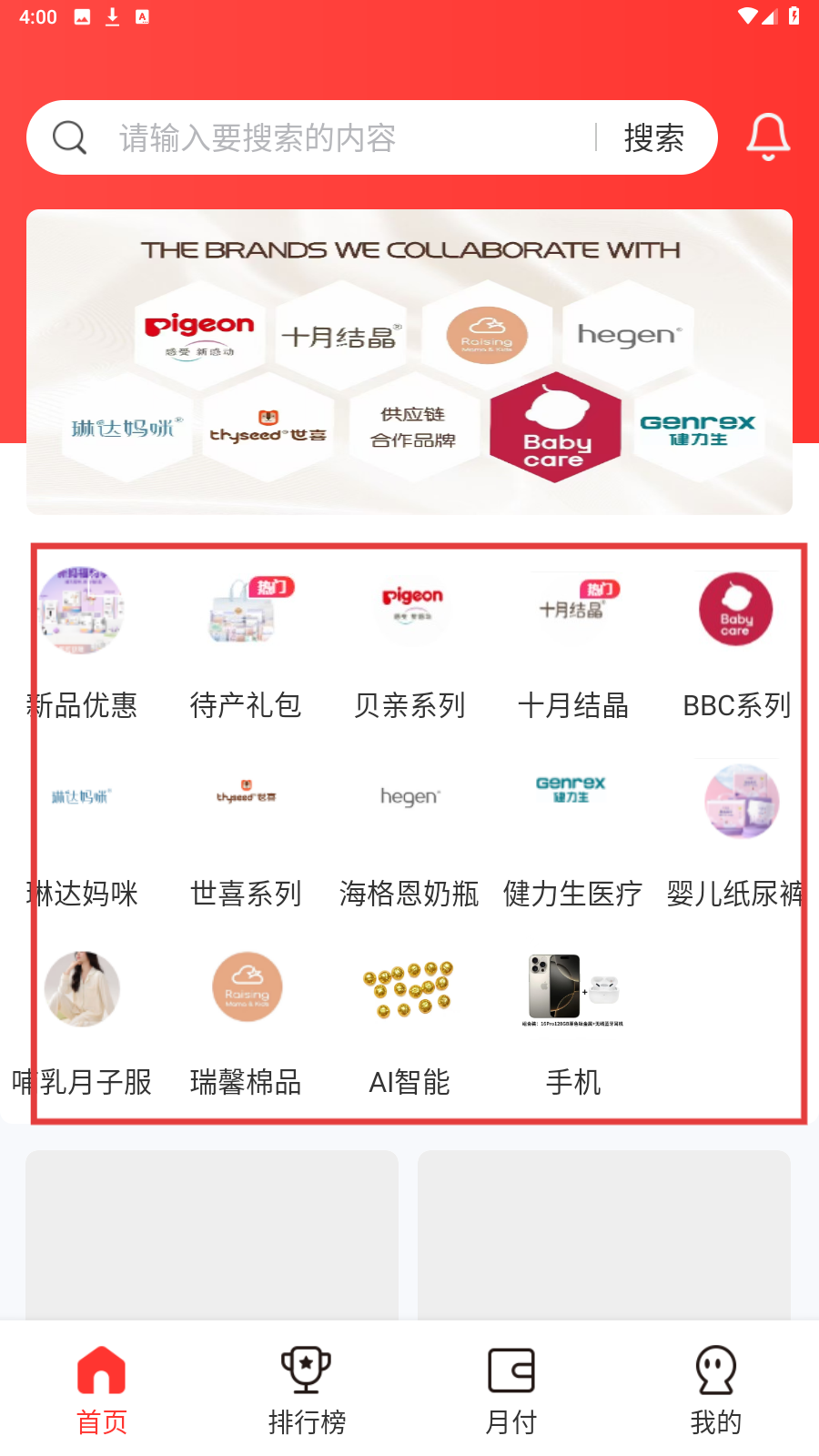Open the 新品优惠 category

coord(82,642)
